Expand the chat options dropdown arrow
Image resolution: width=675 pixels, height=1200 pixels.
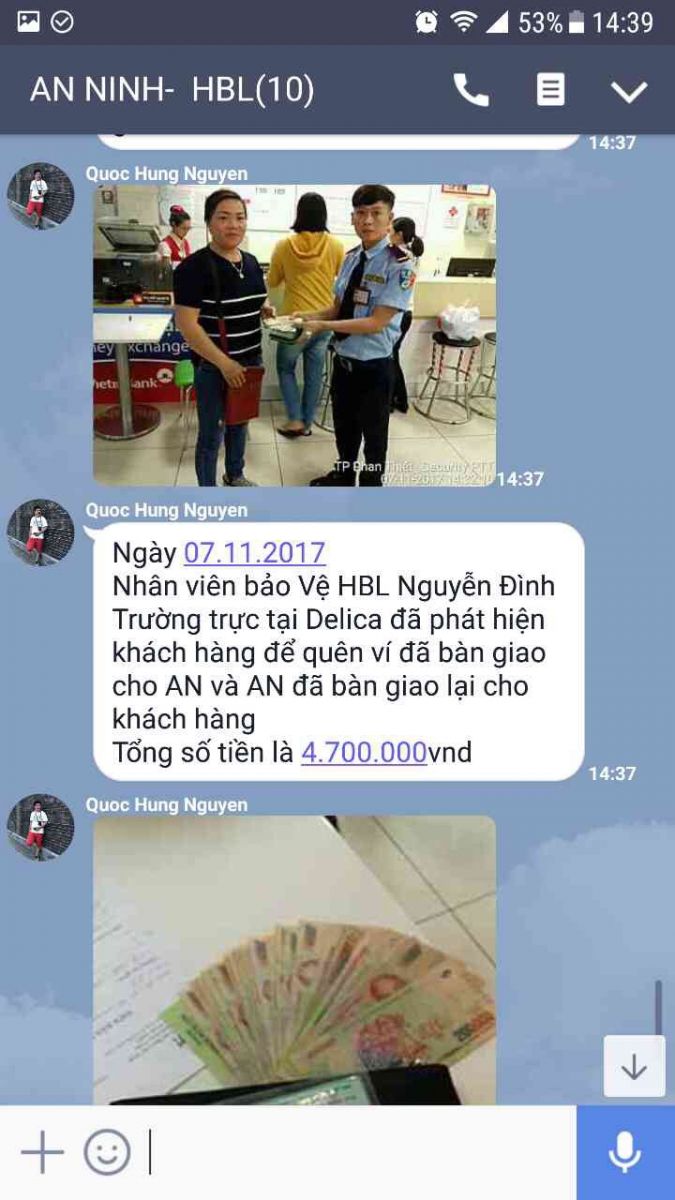[629, 91]
